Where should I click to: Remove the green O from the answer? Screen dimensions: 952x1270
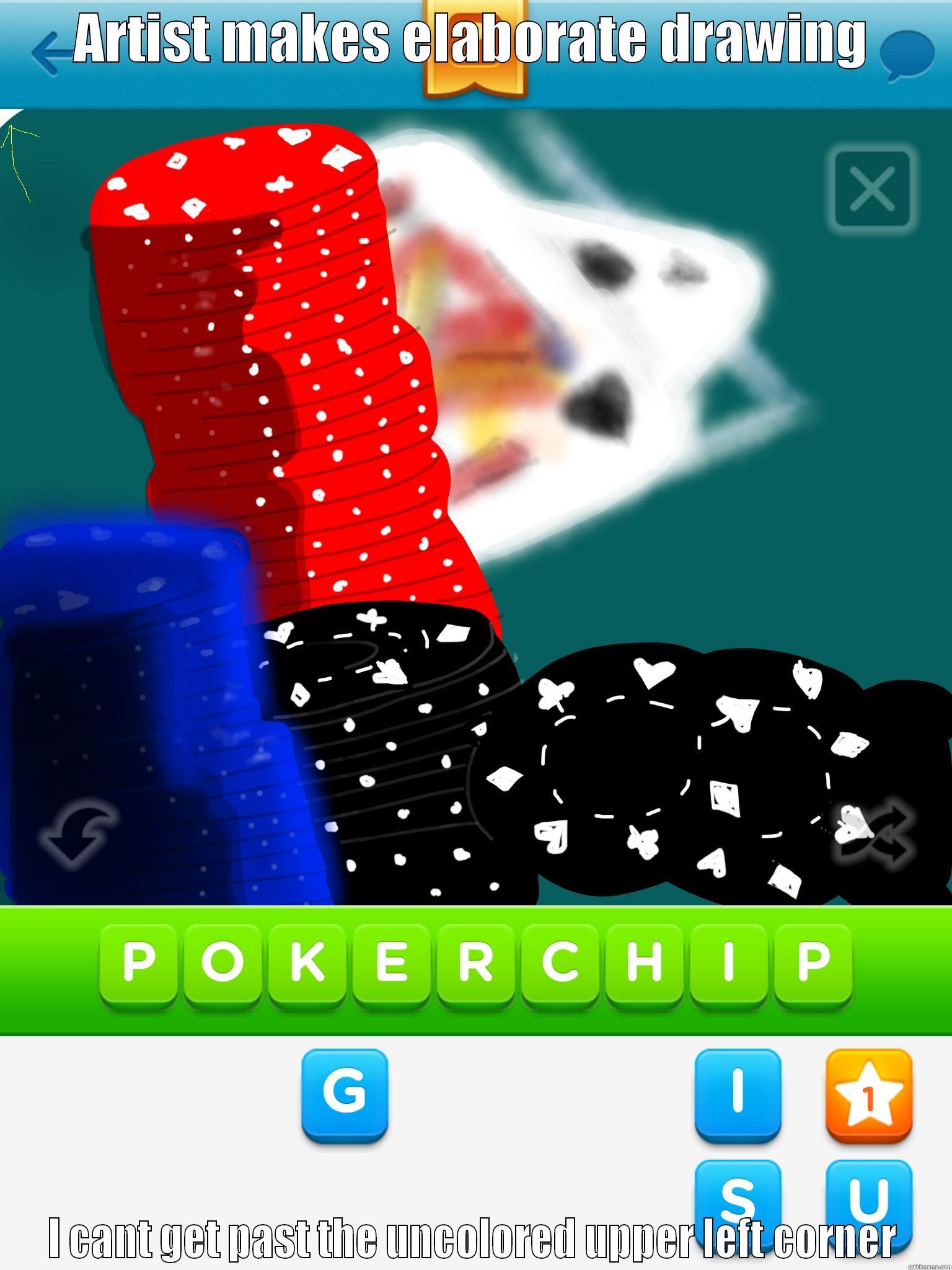point(222,962)
